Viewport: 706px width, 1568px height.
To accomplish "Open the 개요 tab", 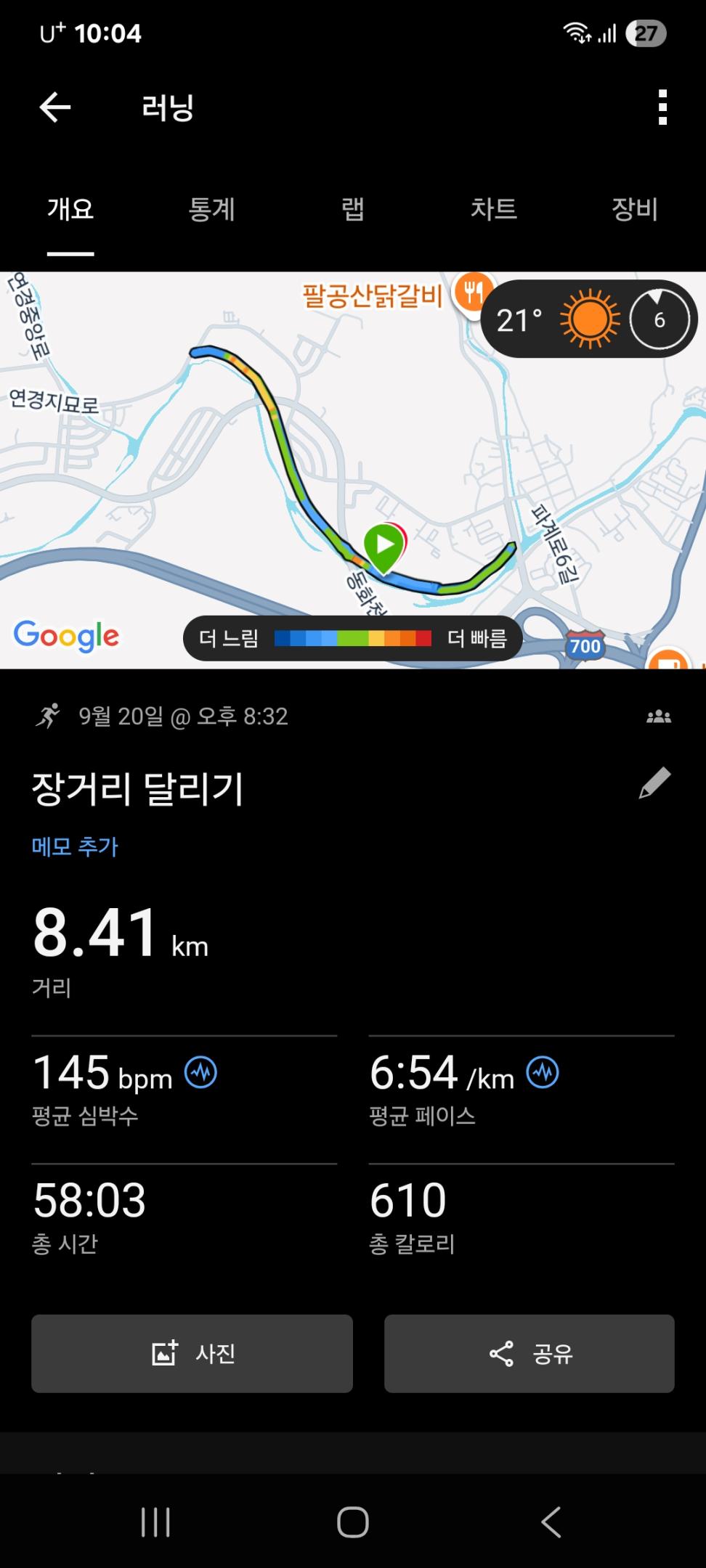I will (x=70, y=210).
